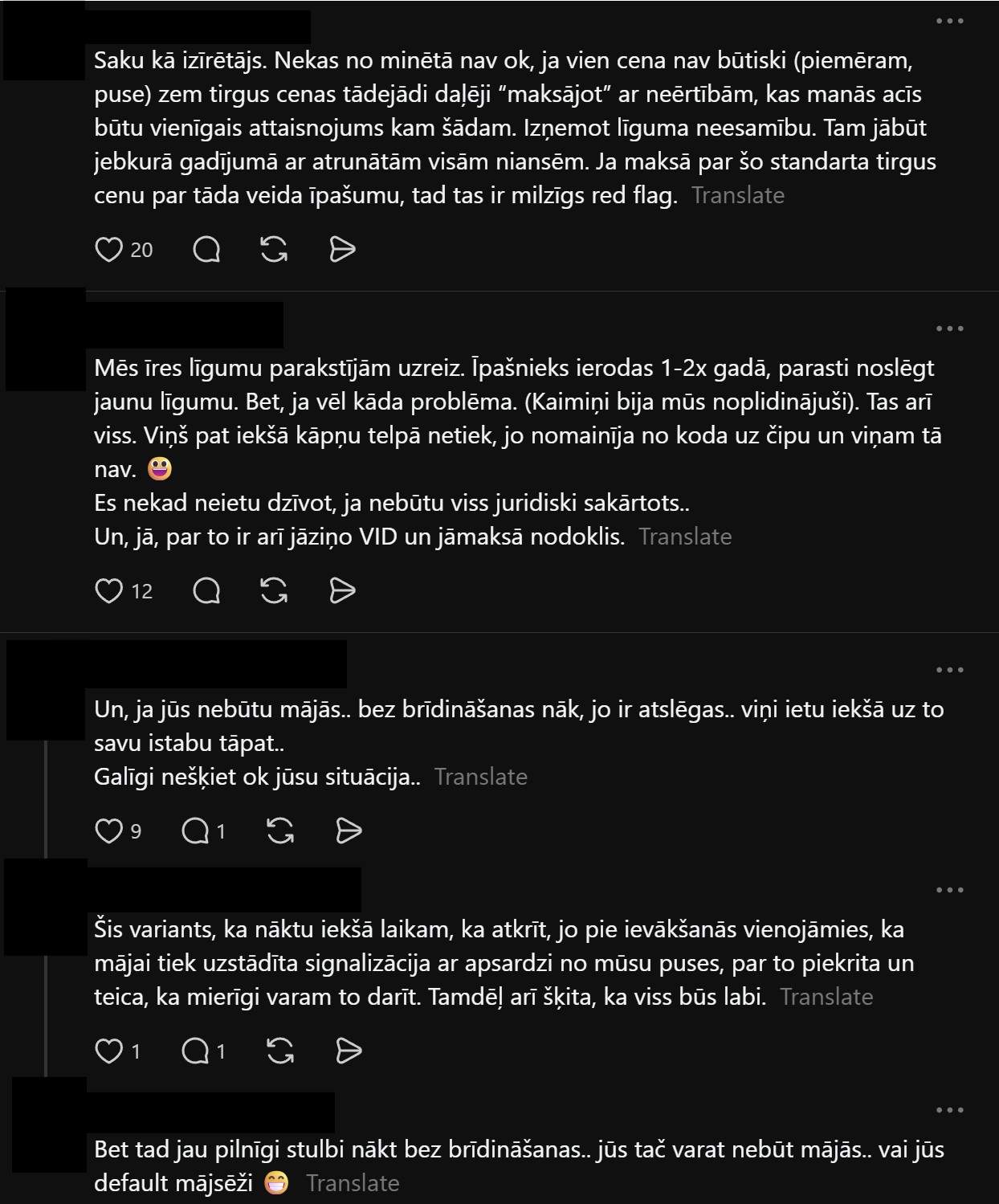The height and width of the screenshot is (1204, 999).
Task: Open more options for "Saku kā izīrētājs" comment
Action: (x=949, y=22)
